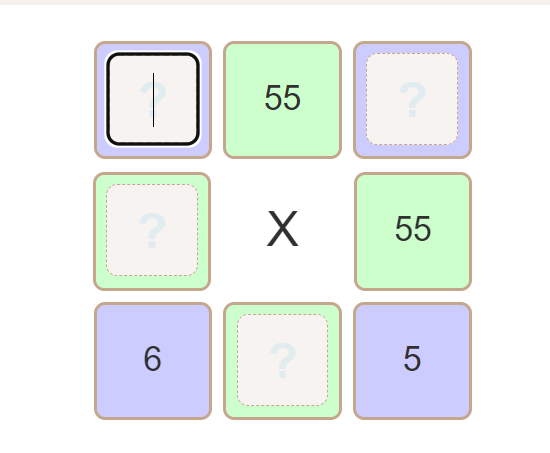
Task: Tap the empty box between 6 and 5
Action: point(283,360)
